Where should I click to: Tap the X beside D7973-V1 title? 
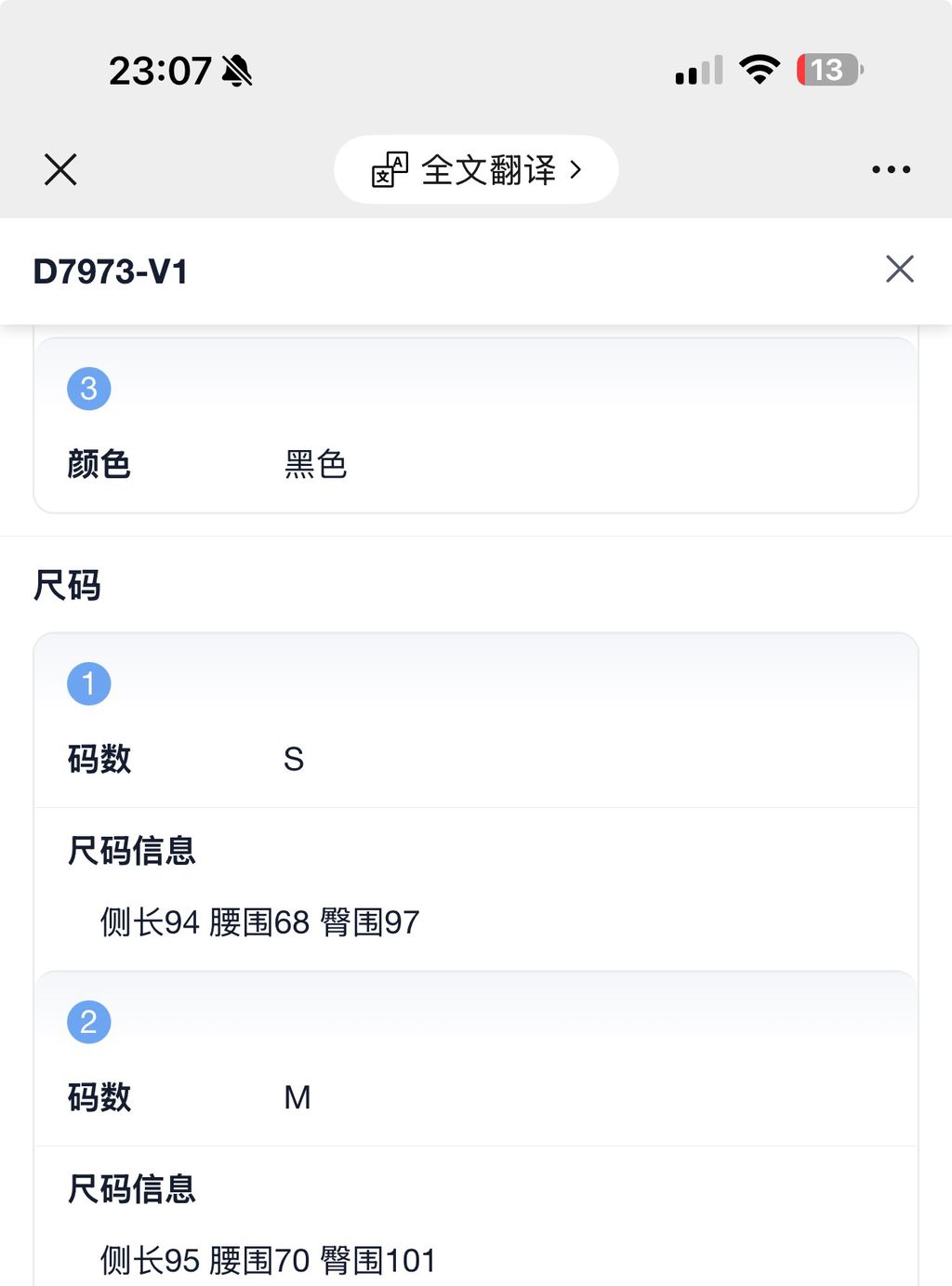pyautogui.click(x=899, y=270)
